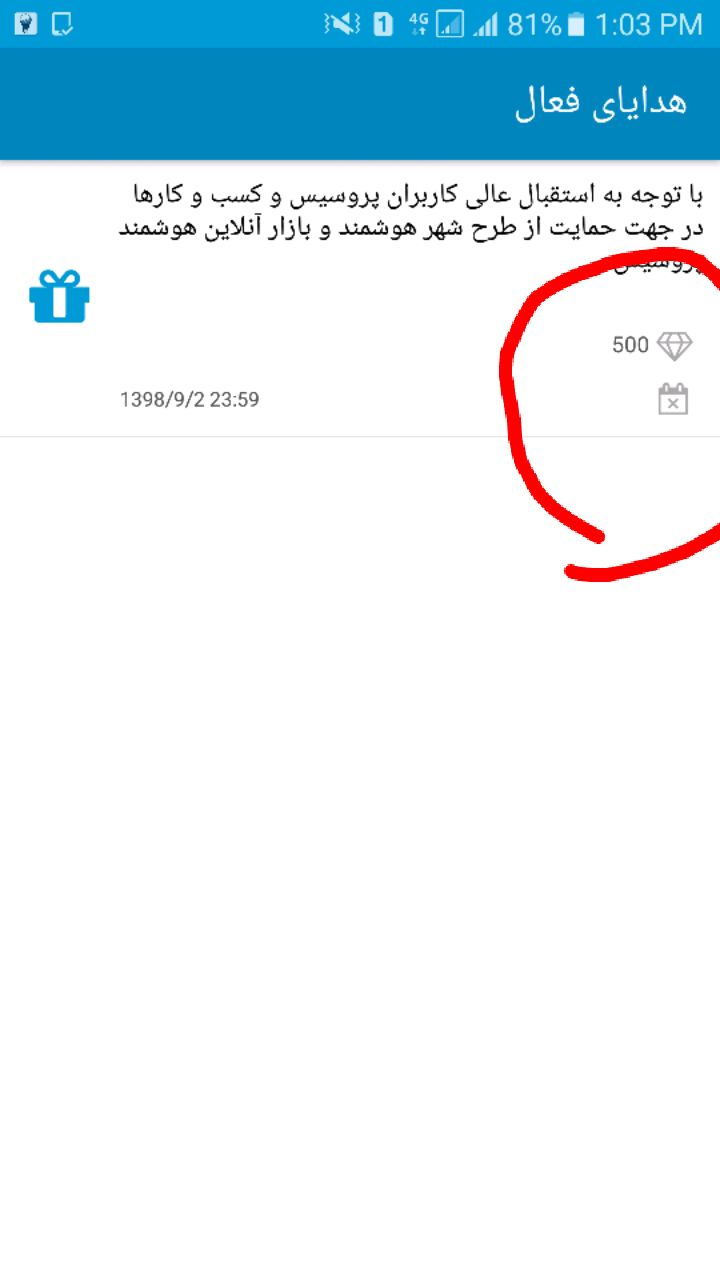Open the active gift offer row
The width and height of the screenshot is (720, 1280).
coord(360,299)
